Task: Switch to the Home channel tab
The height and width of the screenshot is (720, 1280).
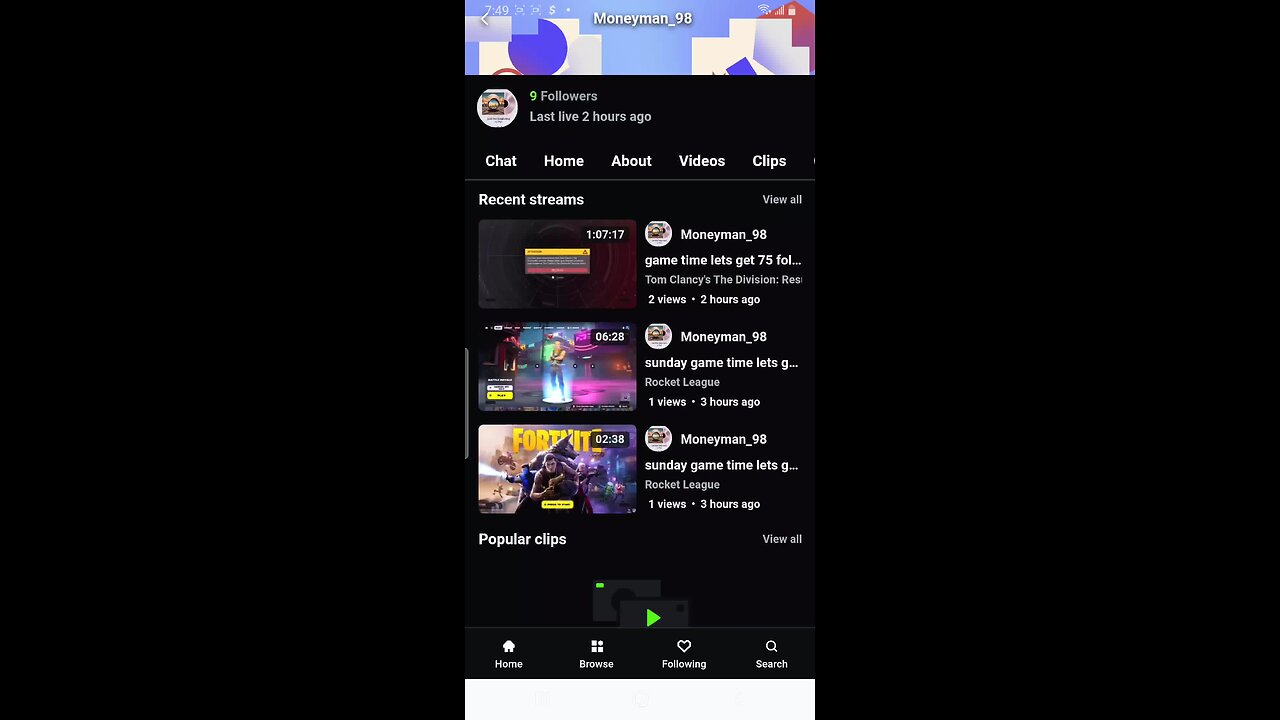Action: pos(563,161)
